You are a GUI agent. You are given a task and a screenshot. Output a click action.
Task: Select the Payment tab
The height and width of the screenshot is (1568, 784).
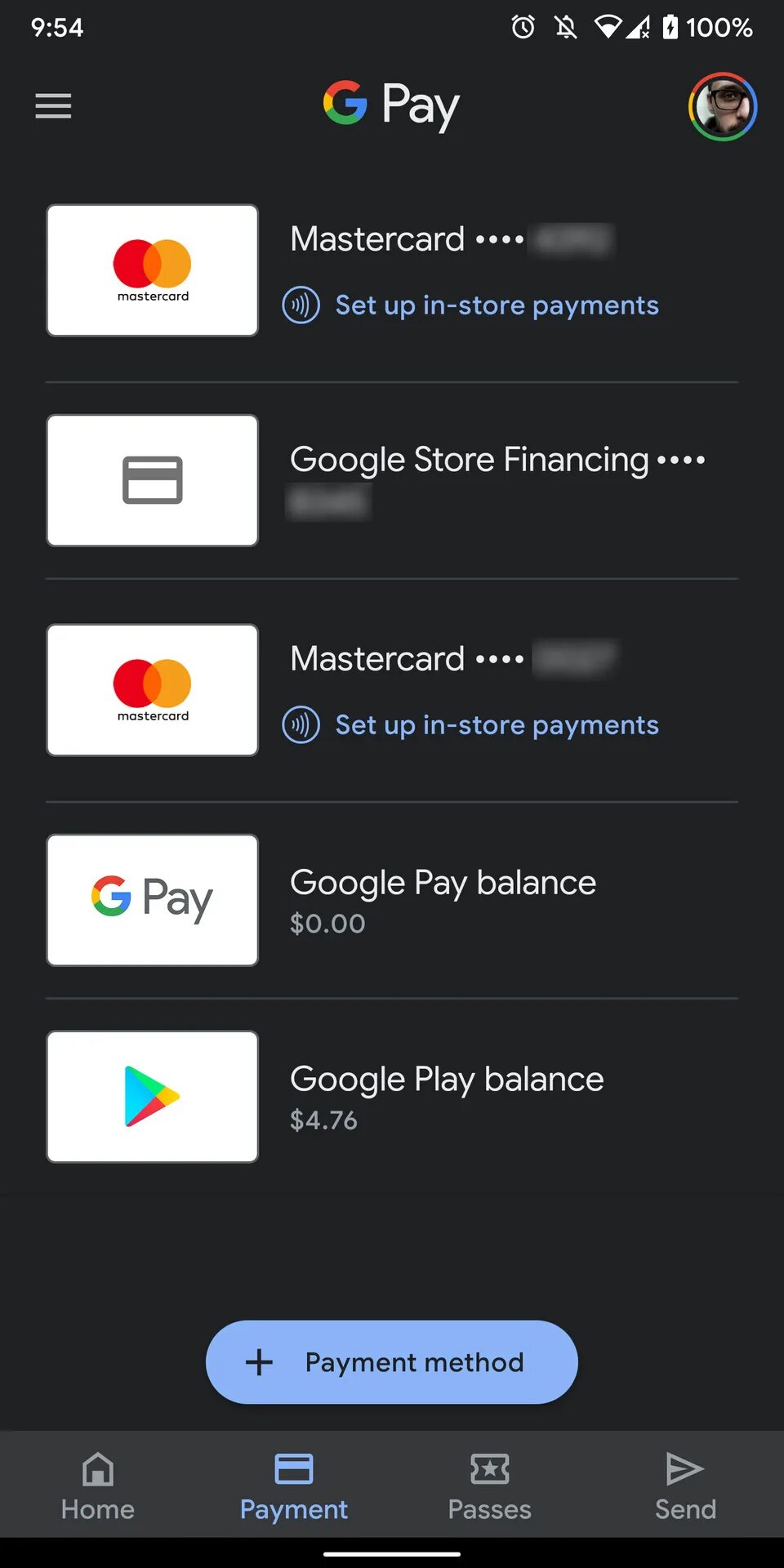click(x=294, y=1486)
